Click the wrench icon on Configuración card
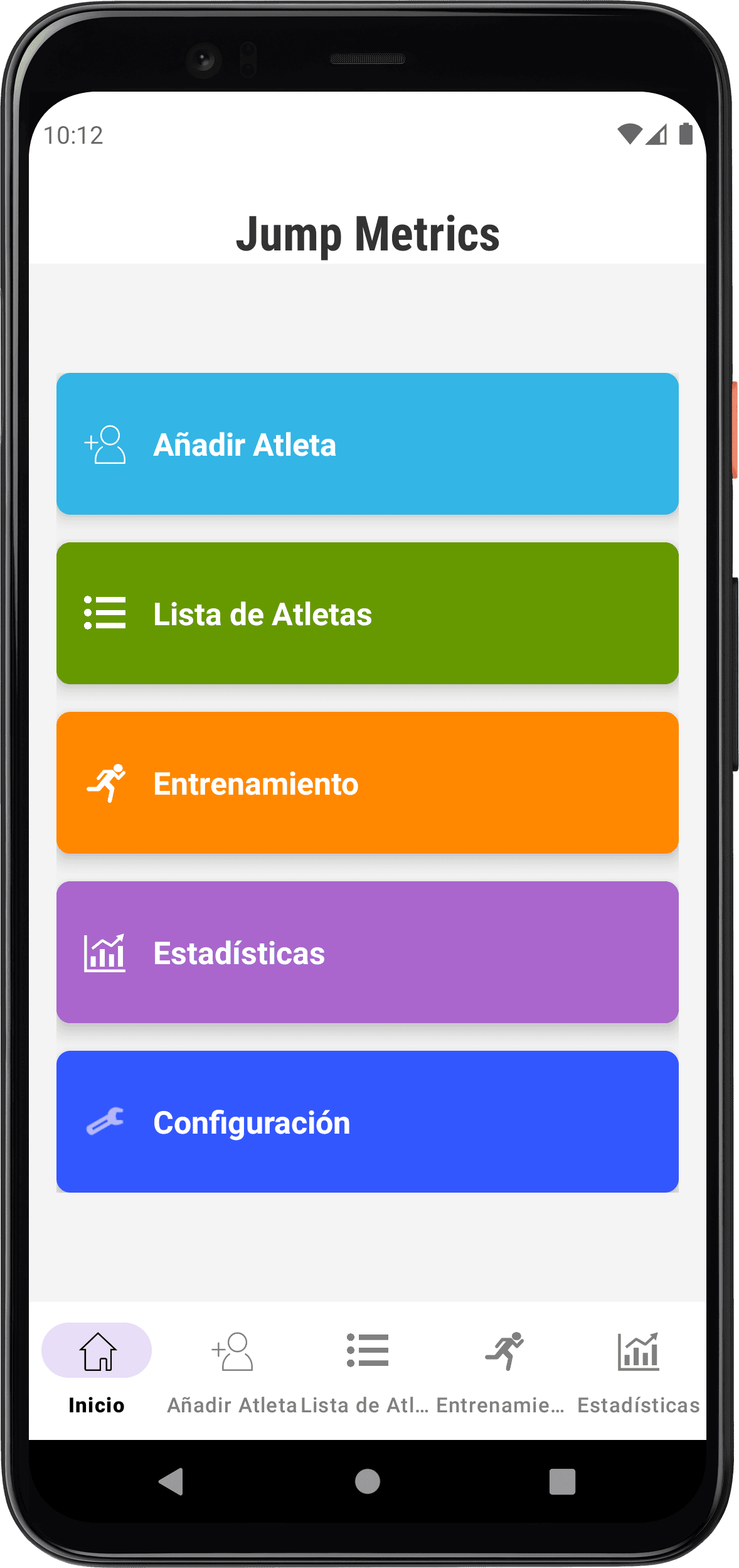The image size is (739, 1568). [x=105, y=1122]
